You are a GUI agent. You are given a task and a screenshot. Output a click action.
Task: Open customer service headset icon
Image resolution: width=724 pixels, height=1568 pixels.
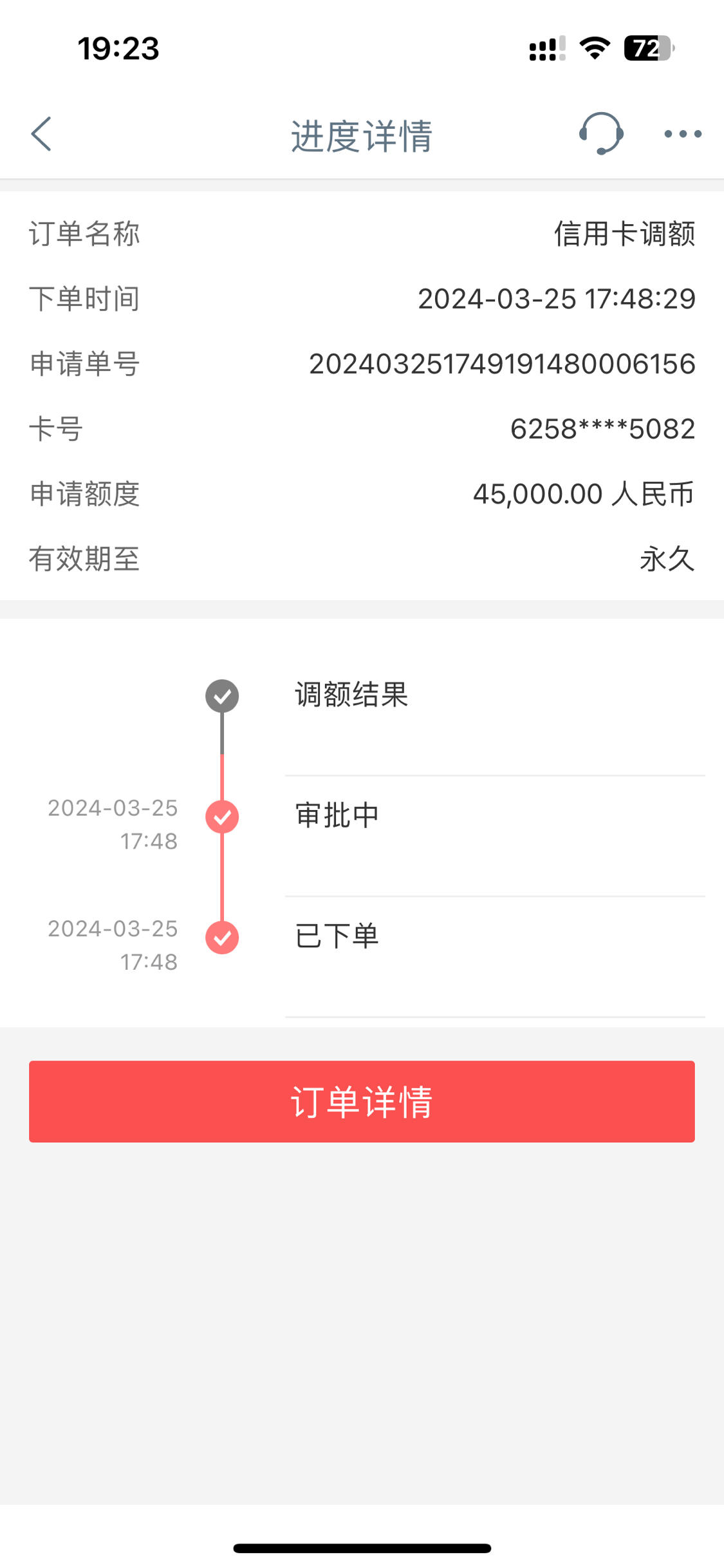pyautogui.click(x=601, y=133)
